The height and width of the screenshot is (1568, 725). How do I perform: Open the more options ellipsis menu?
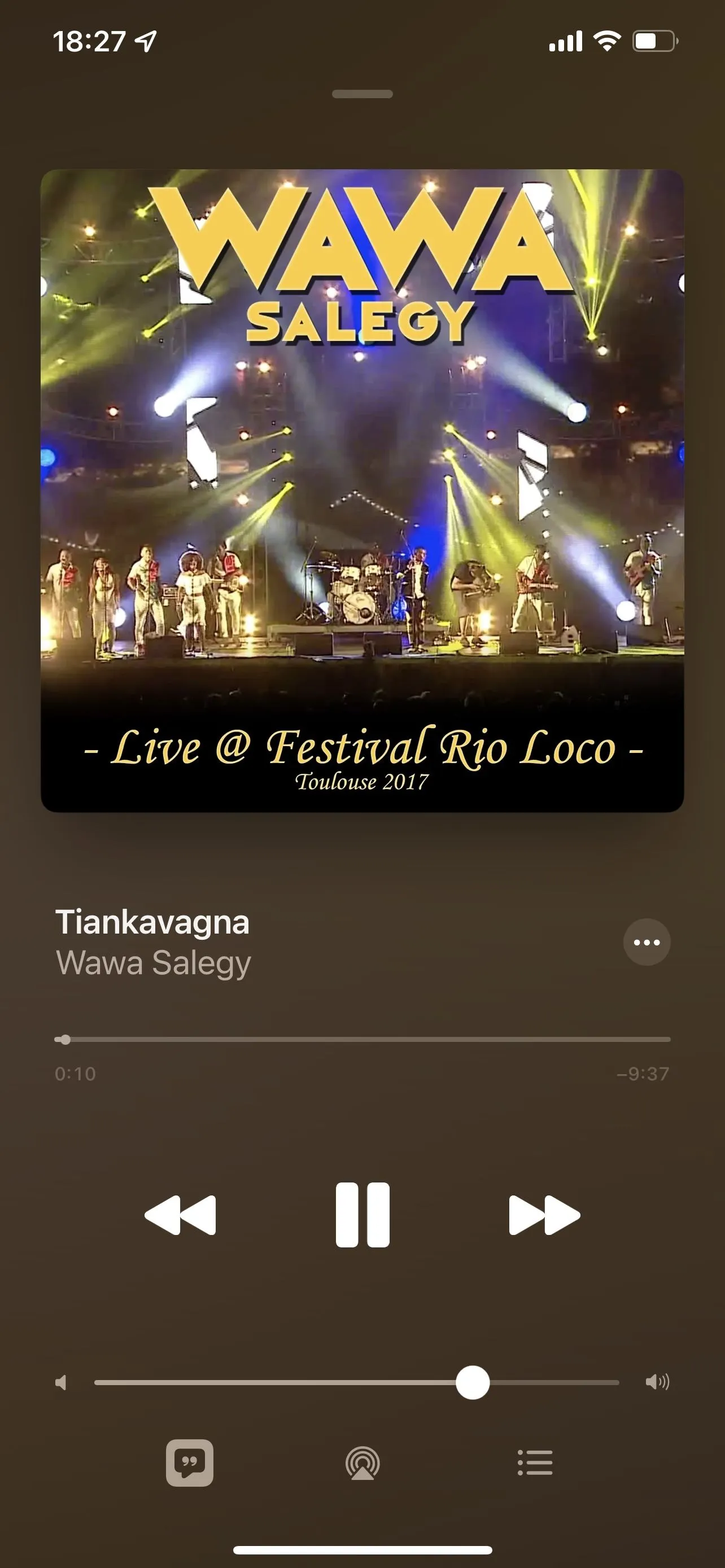(x=647, y=942)
